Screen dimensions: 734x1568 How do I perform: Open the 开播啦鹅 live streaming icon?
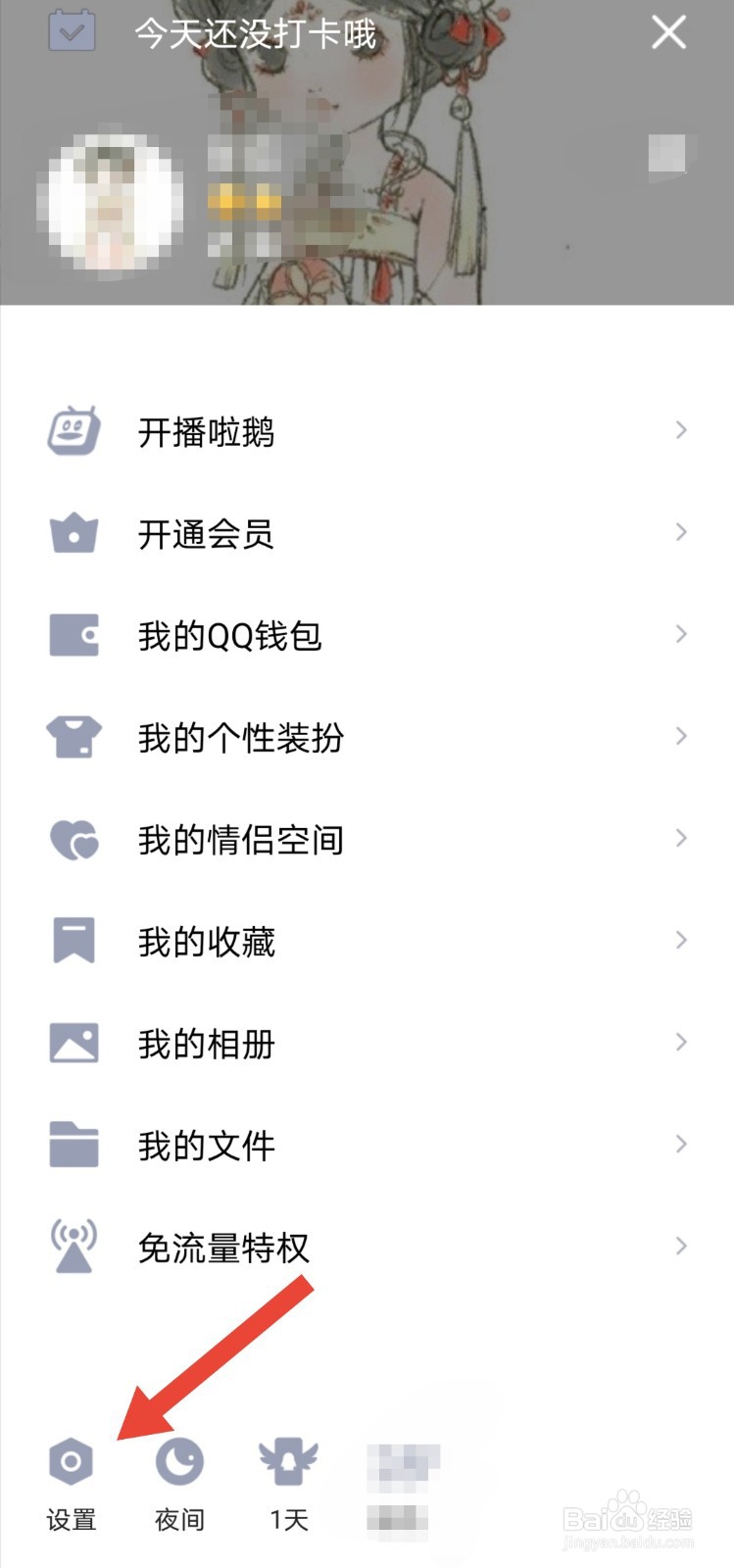(x=73, y=429)
